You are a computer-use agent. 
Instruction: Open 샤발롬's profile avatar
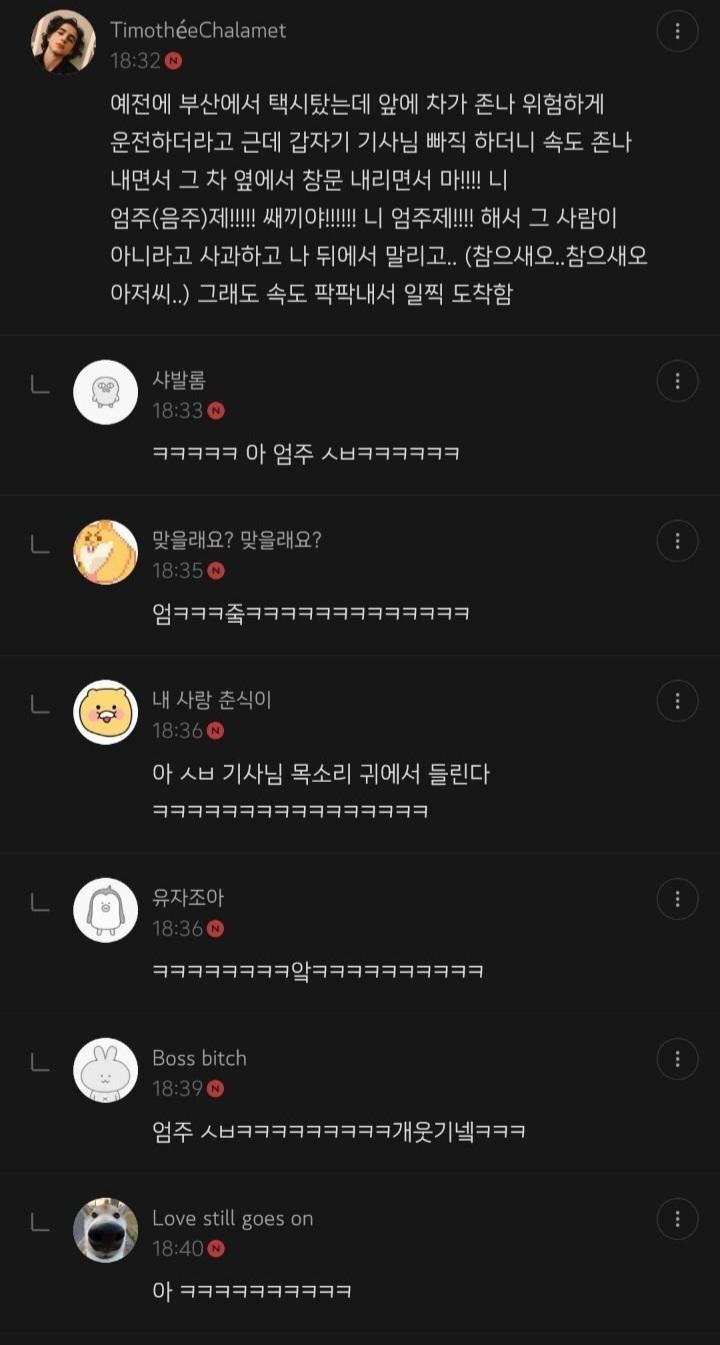106,392
